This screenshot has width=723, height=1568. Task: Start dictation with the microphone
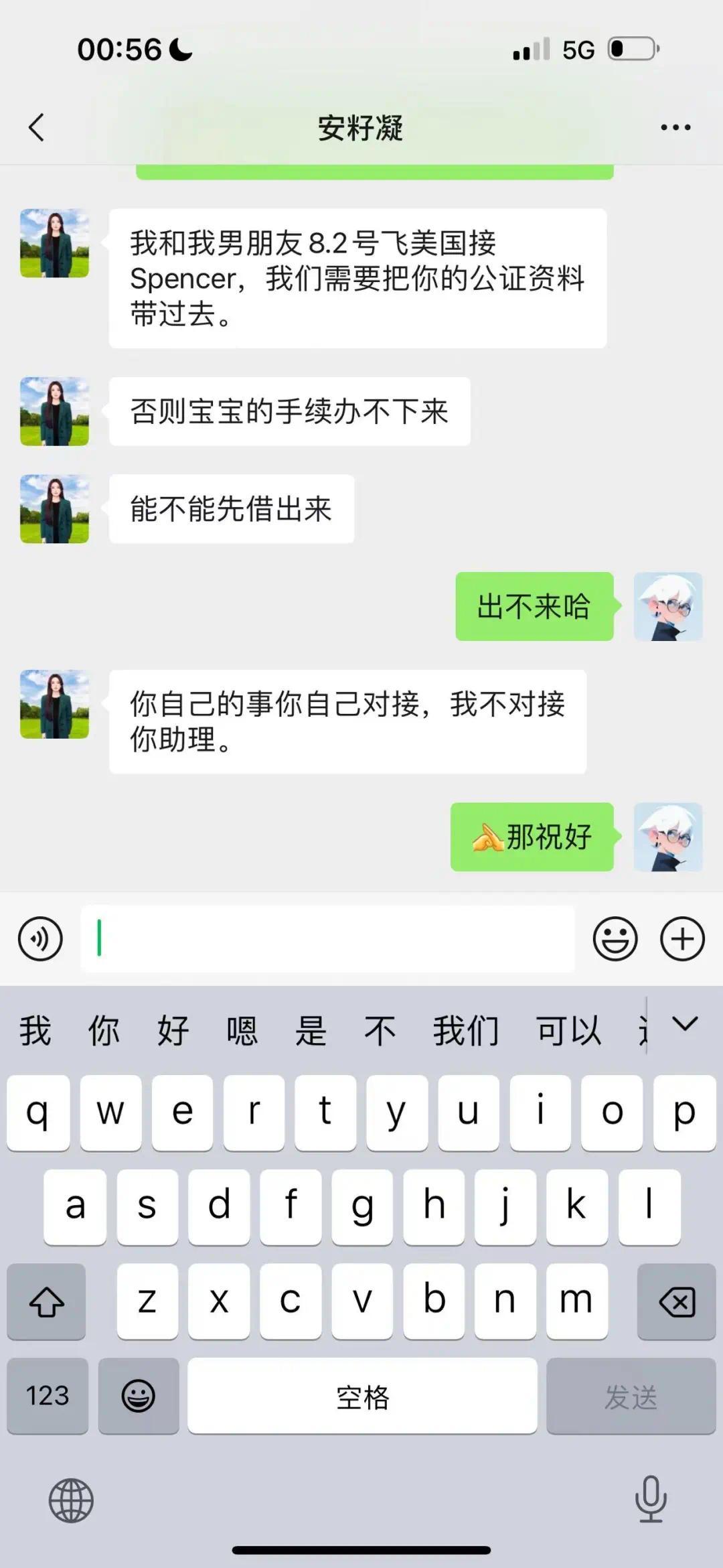[x=650, y=1499]
